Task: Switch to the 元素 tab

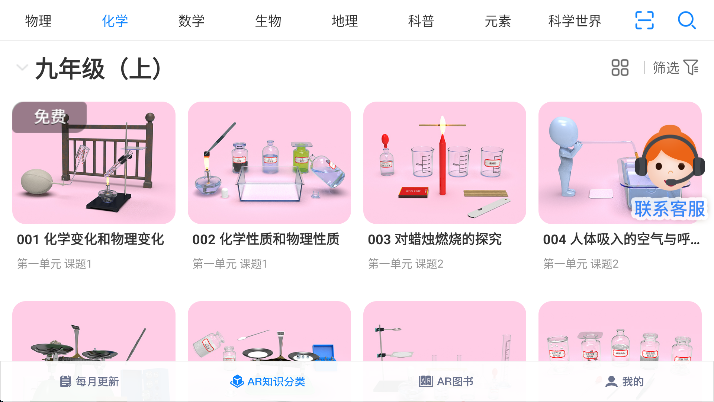Action: click(498, 21)
